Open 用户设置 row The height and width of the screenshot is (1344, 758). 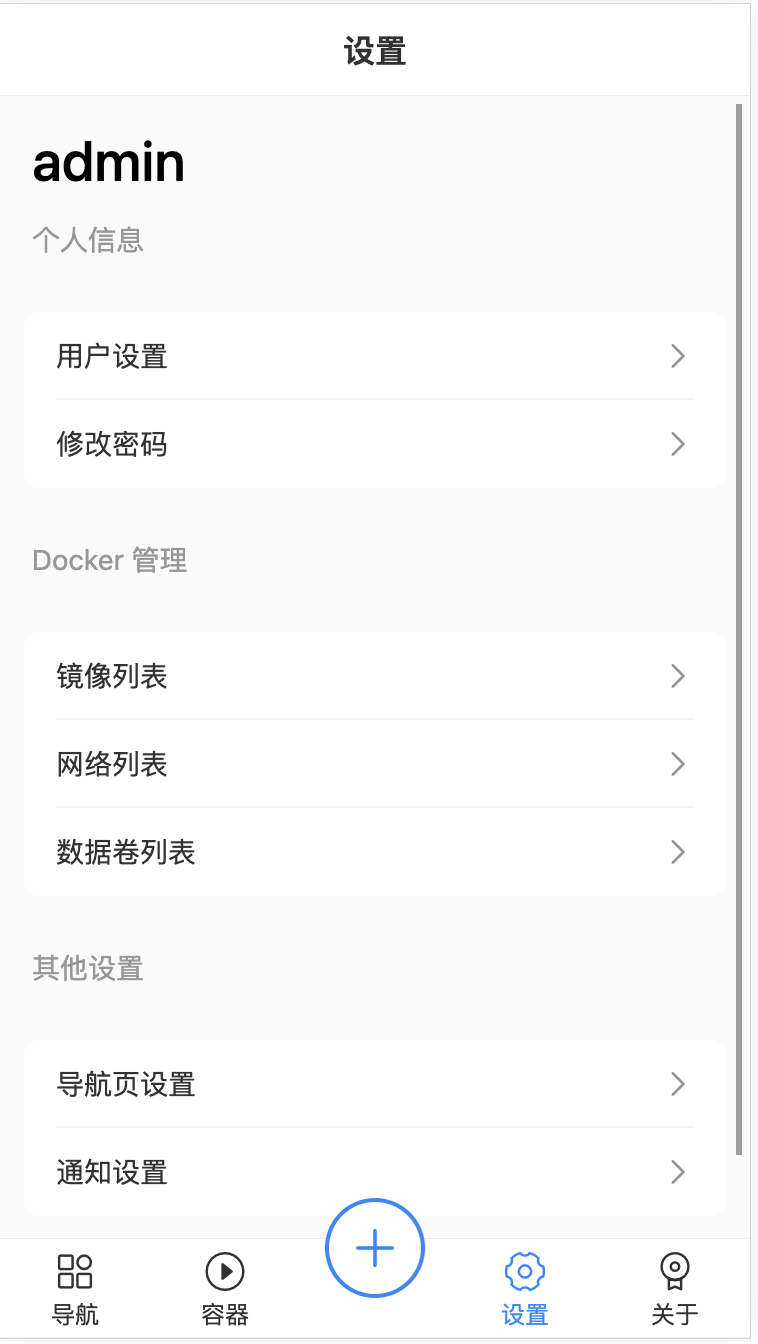click(374, 356)
